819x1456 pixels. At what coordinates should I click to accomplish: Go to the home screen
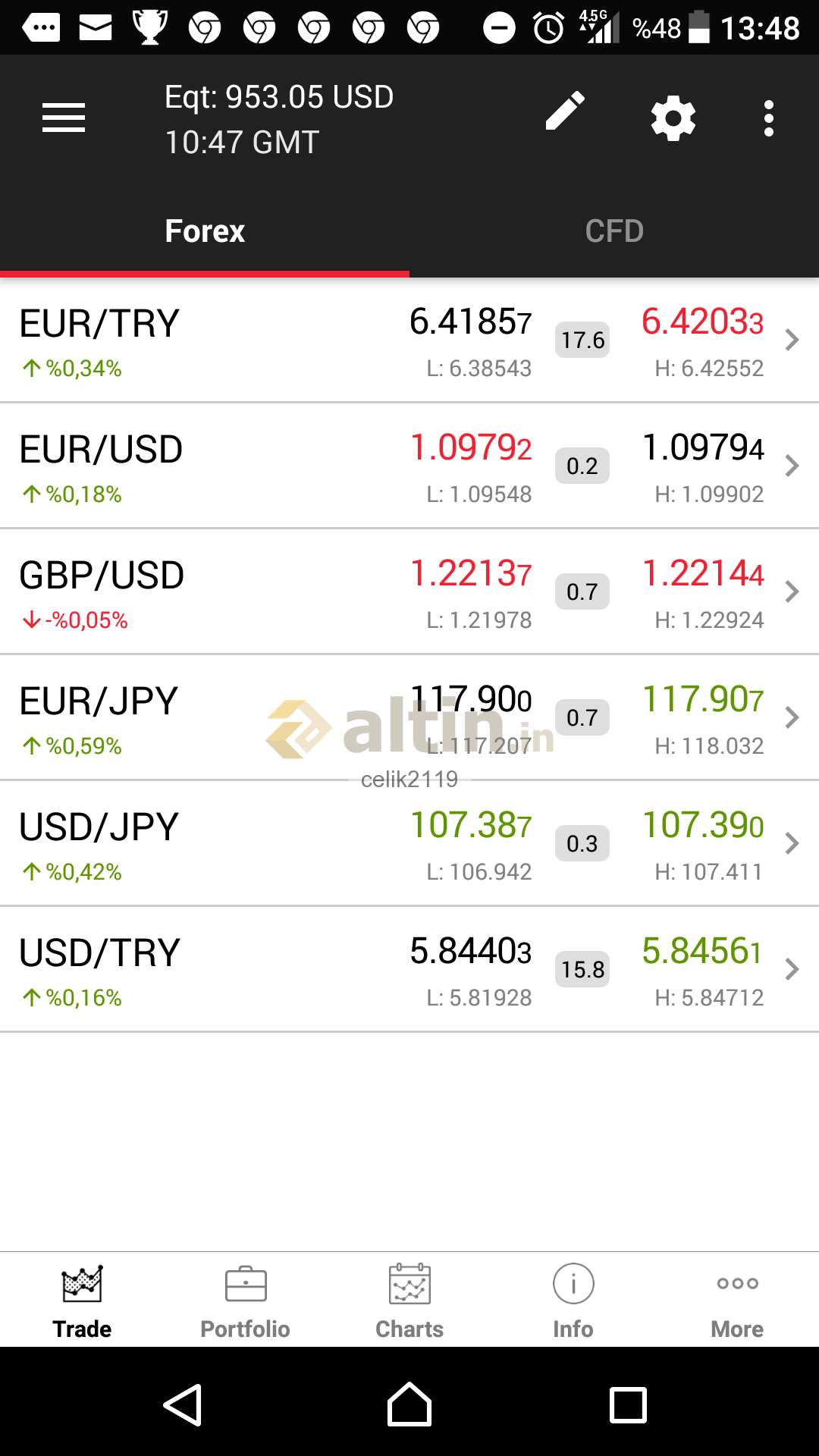(409, 1404)
